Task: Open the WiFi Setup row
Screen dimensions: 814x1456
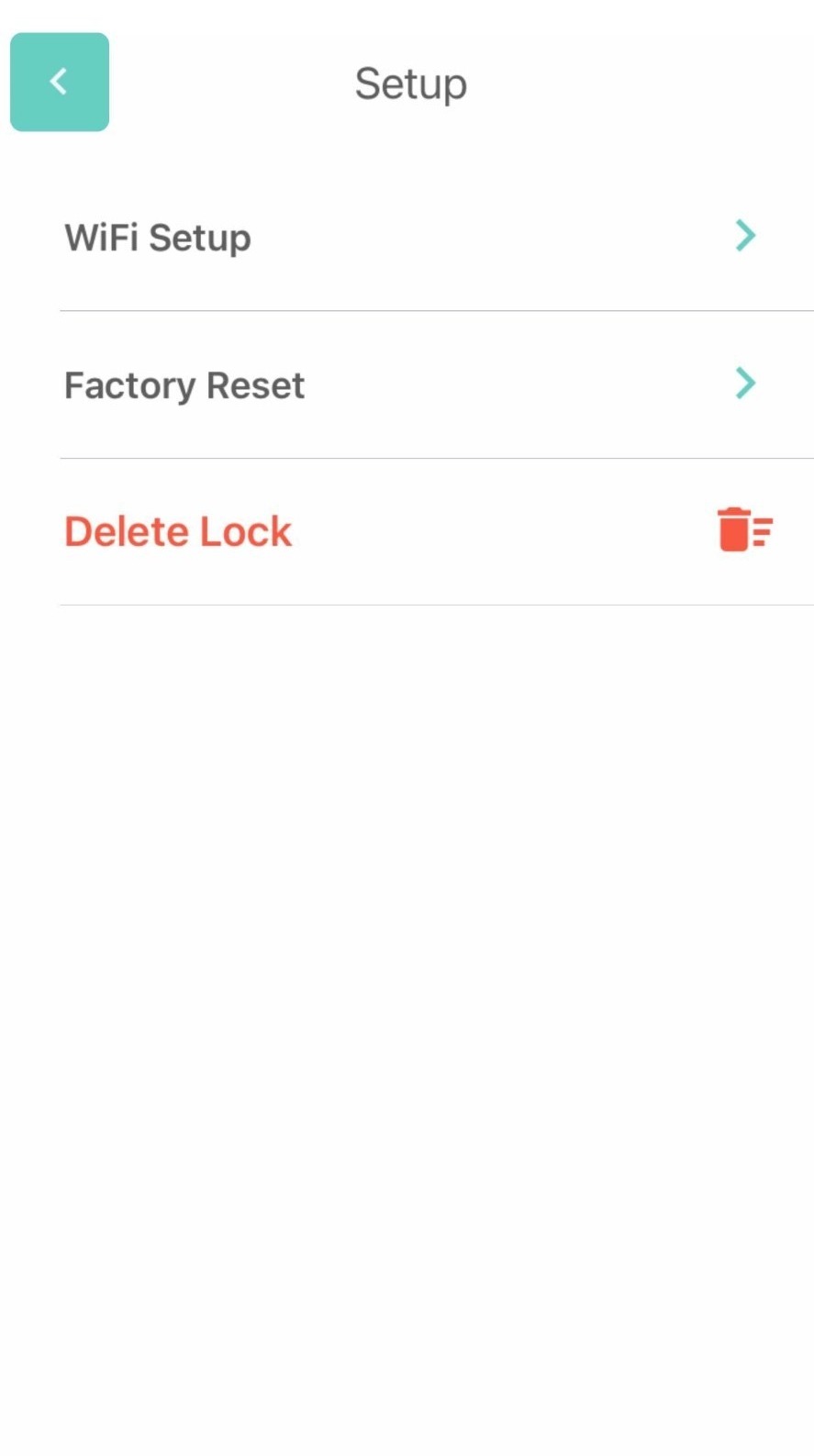Action: point(437,238)
